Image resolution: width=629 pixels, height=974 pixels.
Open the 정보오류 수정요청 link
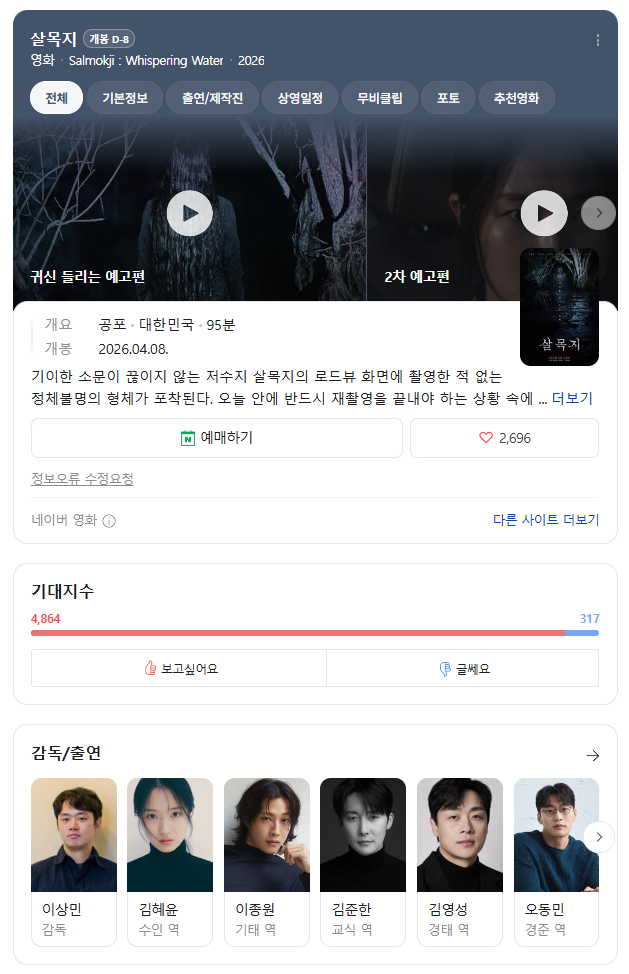click(x=82, y=479)
